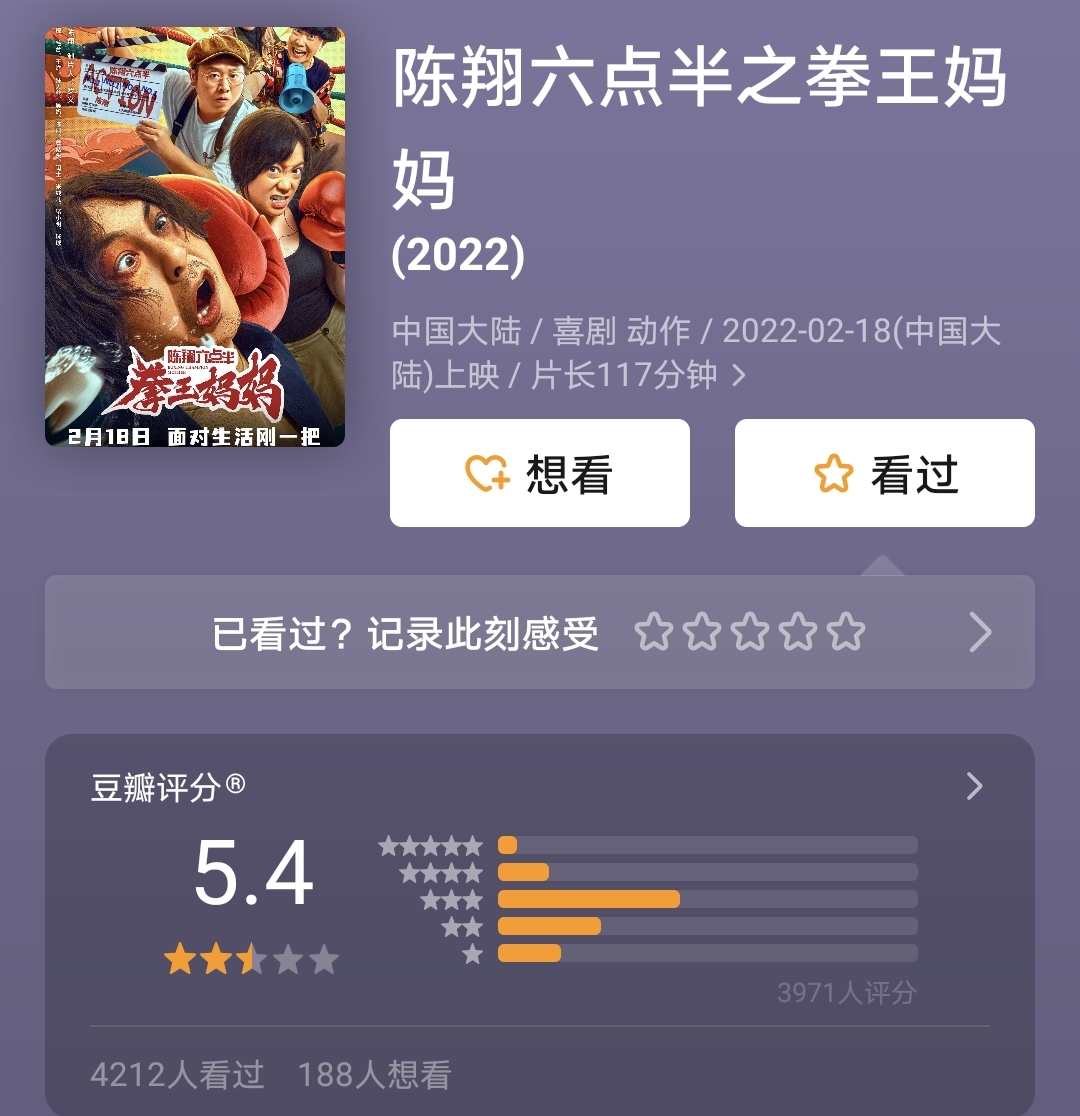Mark the movie as 想看

tap(540, 473)
